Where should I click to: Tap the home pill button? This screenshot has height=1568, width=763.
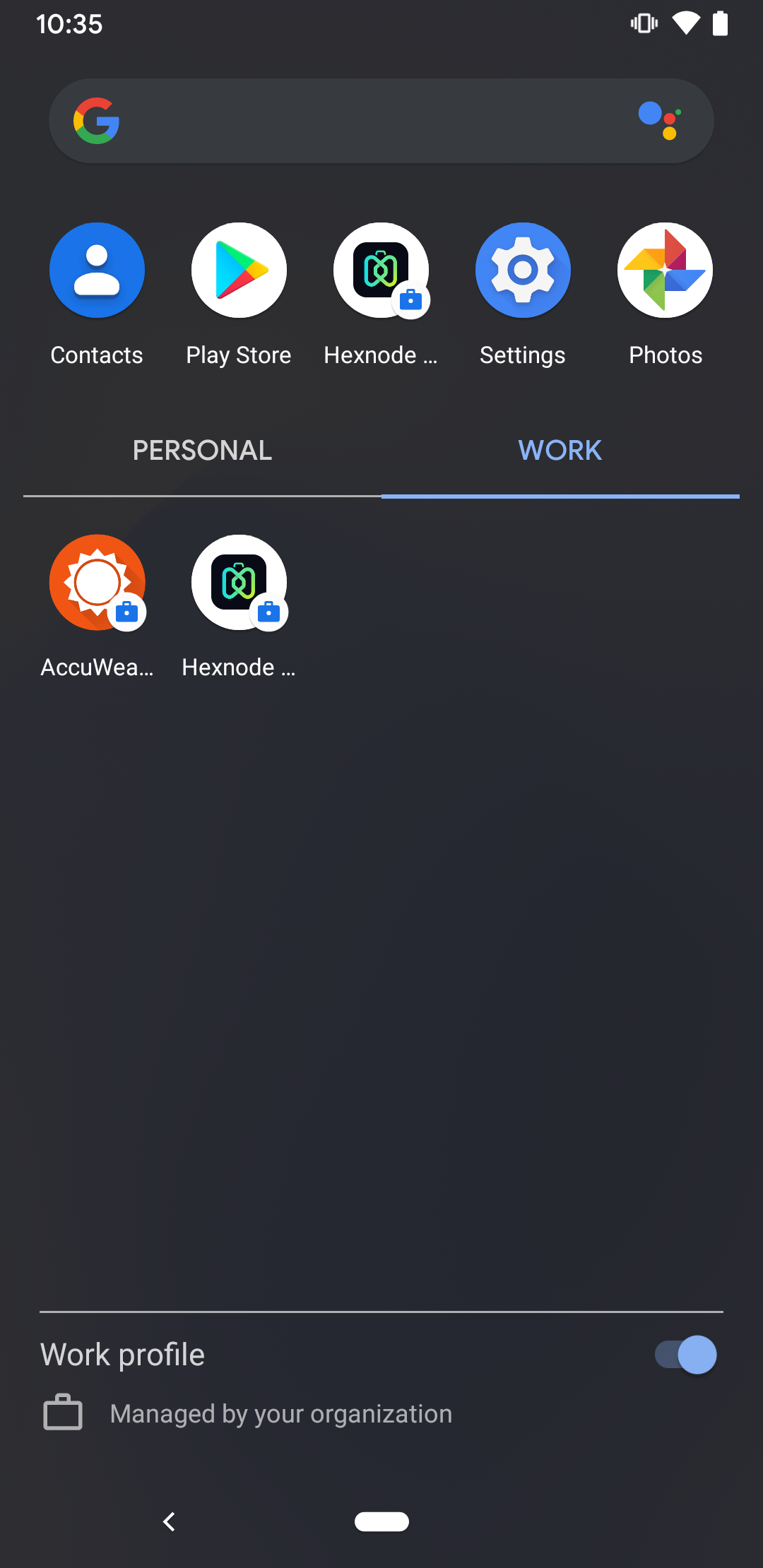pos(381,1521)
